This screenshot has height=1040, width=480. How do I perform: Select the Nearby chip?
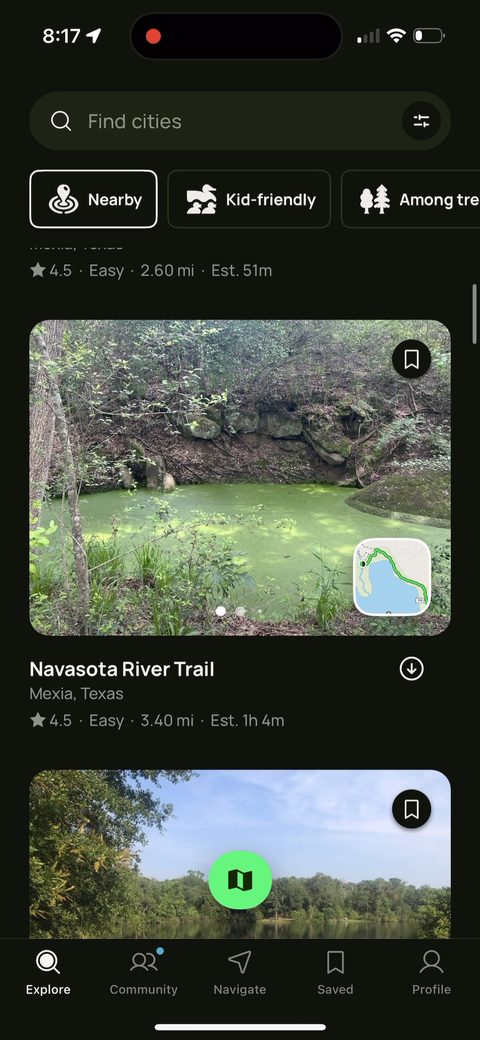(x=93, y=199)
